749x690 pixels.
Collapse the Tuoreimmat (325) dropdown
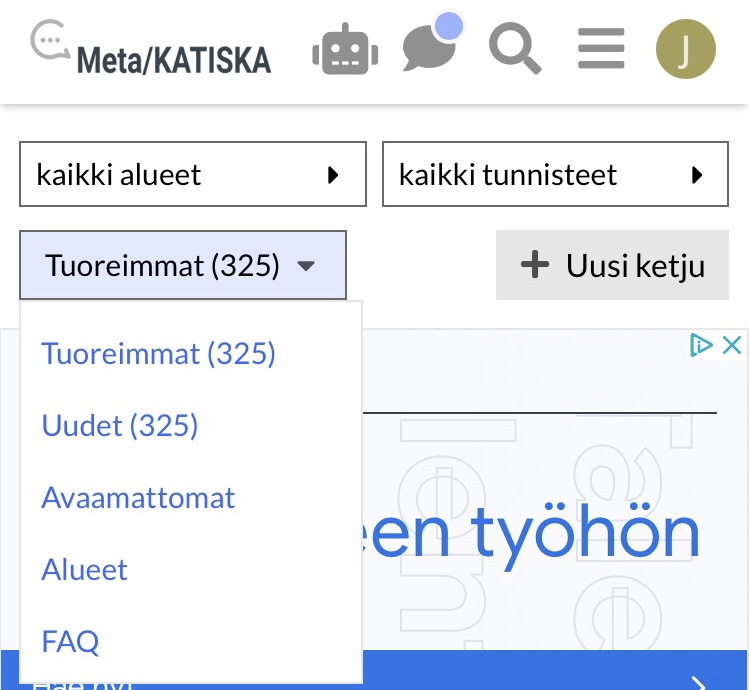[182, 266]
